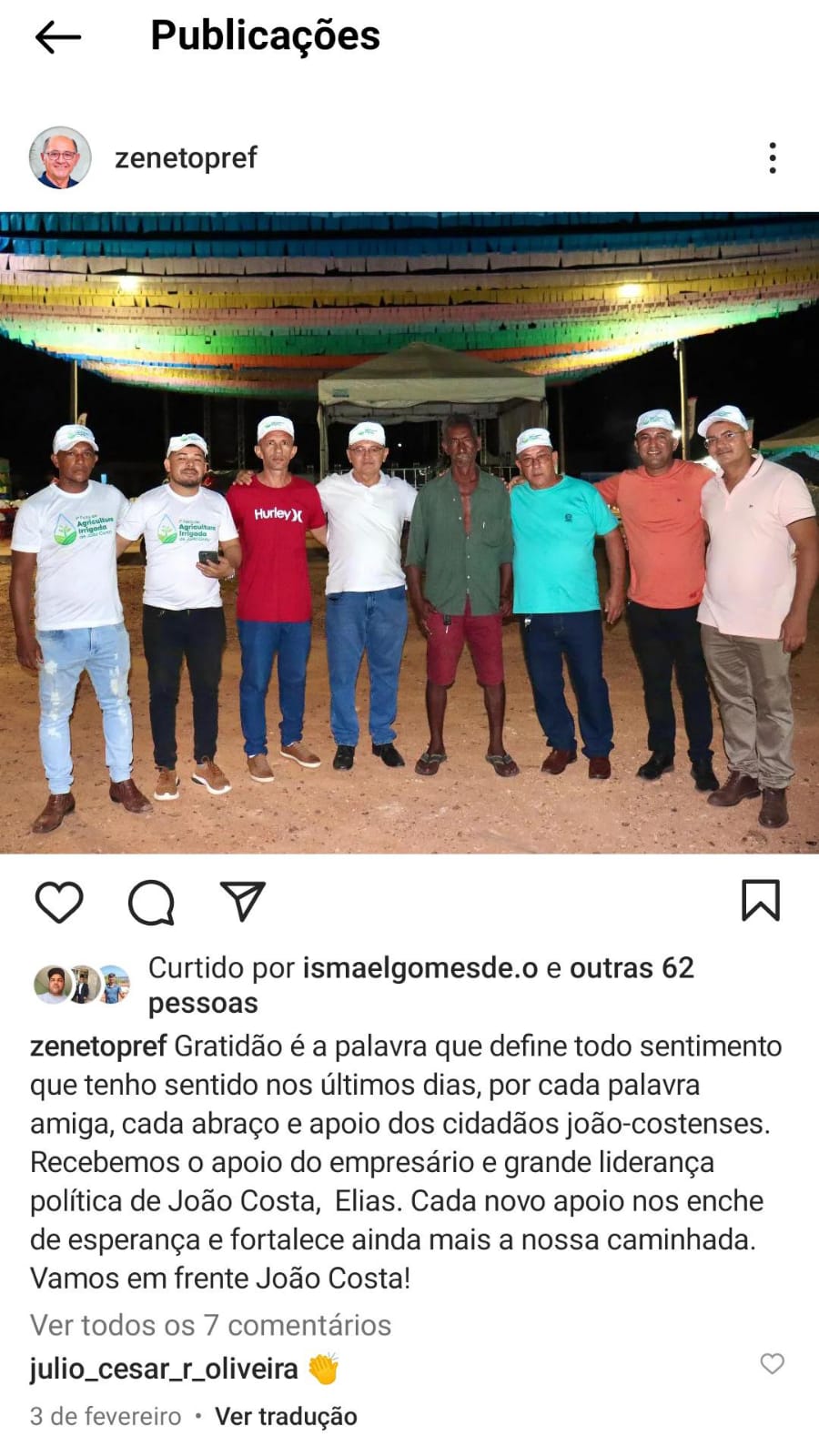Open zenetopref username in post header
This screenshot has width=819, height=1456.
point(186,157)
